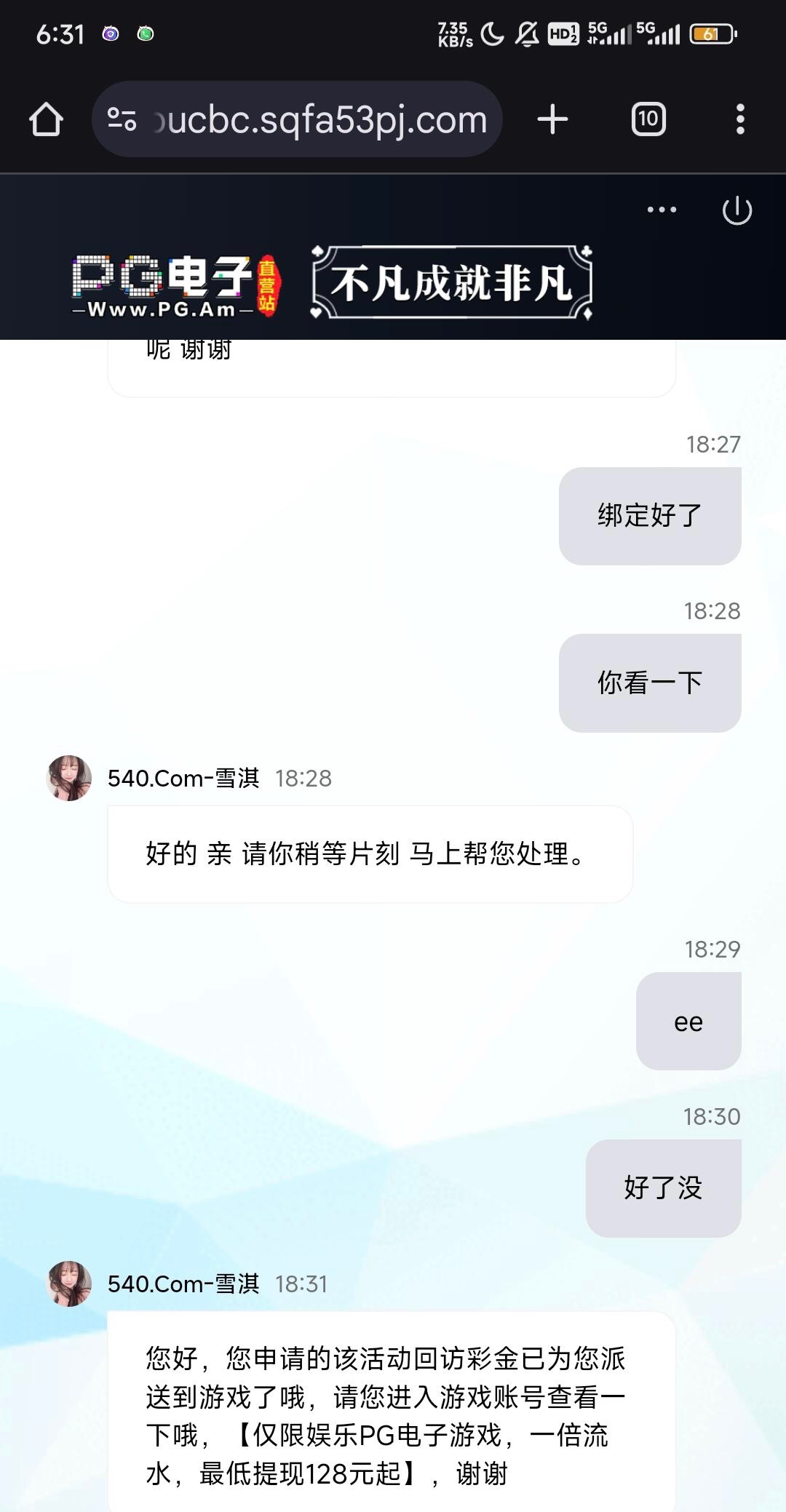The width and height of the screenshot is (786, 1512).
Task: View site info icon in the address bar
Action: click(x=122, y=119)
